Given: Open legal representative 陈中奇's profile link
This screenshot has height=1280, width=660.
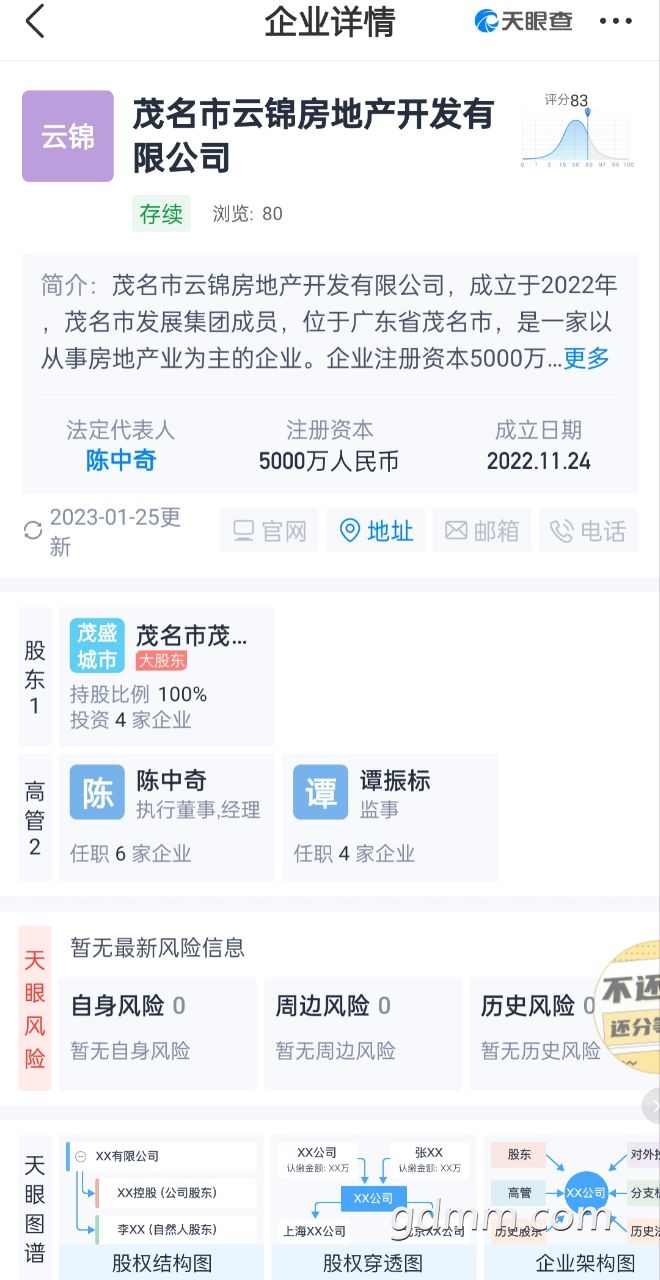Looking at the screenshot, I should coord(121,460).
